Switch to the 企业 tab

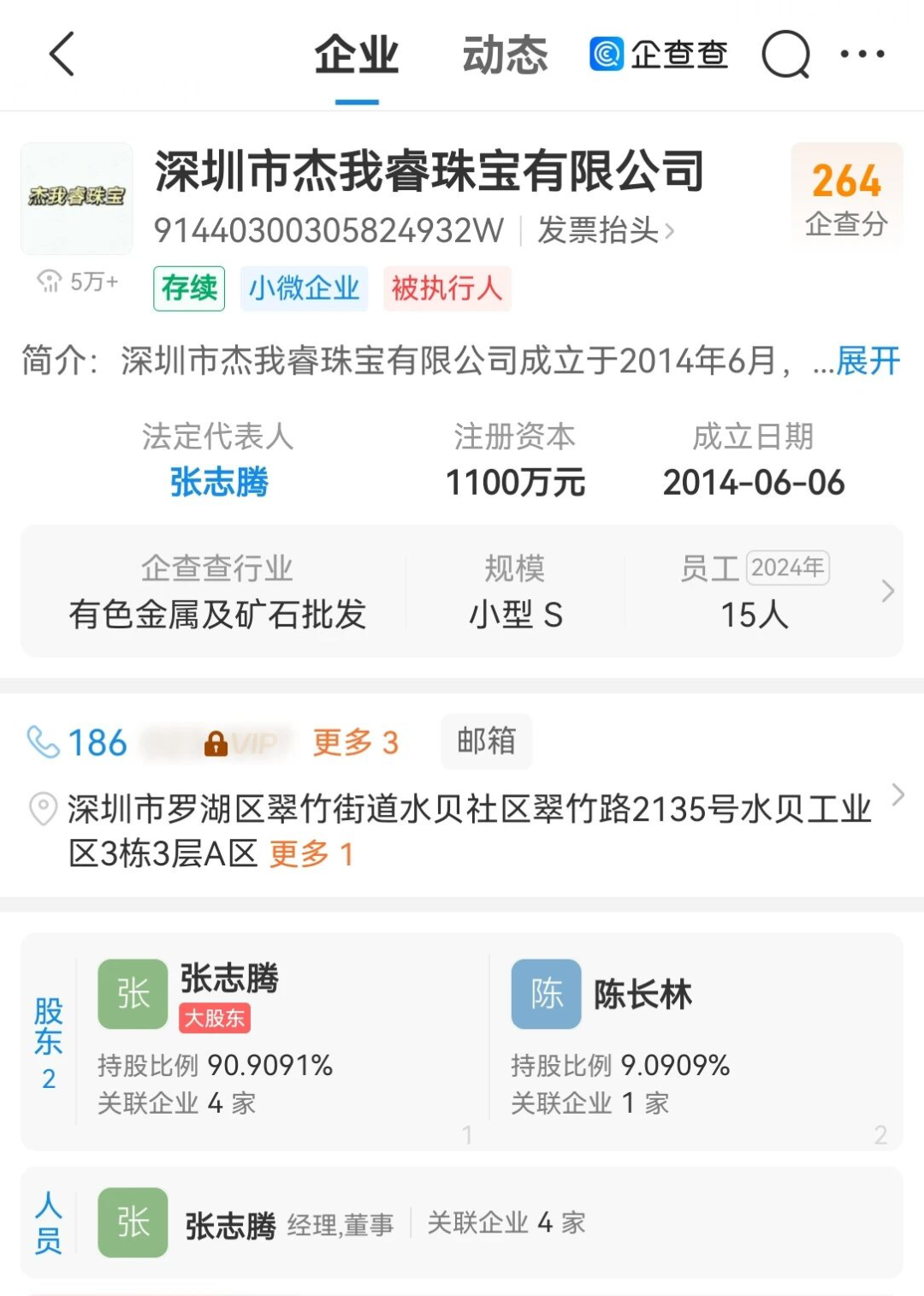tap(358, 53)
